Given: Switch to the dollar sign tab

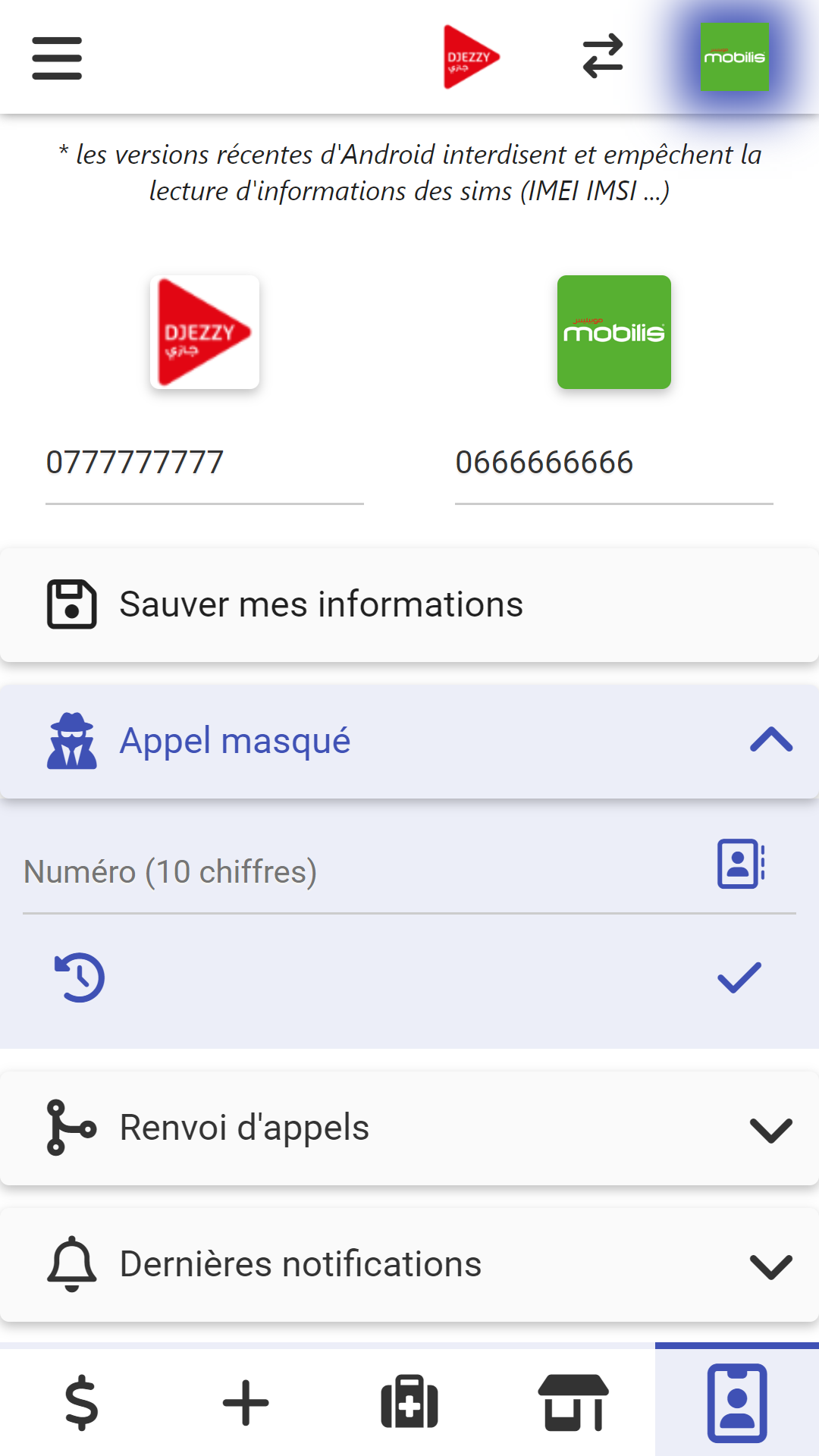Looking at the screenshot, I should pos(82,1403).
